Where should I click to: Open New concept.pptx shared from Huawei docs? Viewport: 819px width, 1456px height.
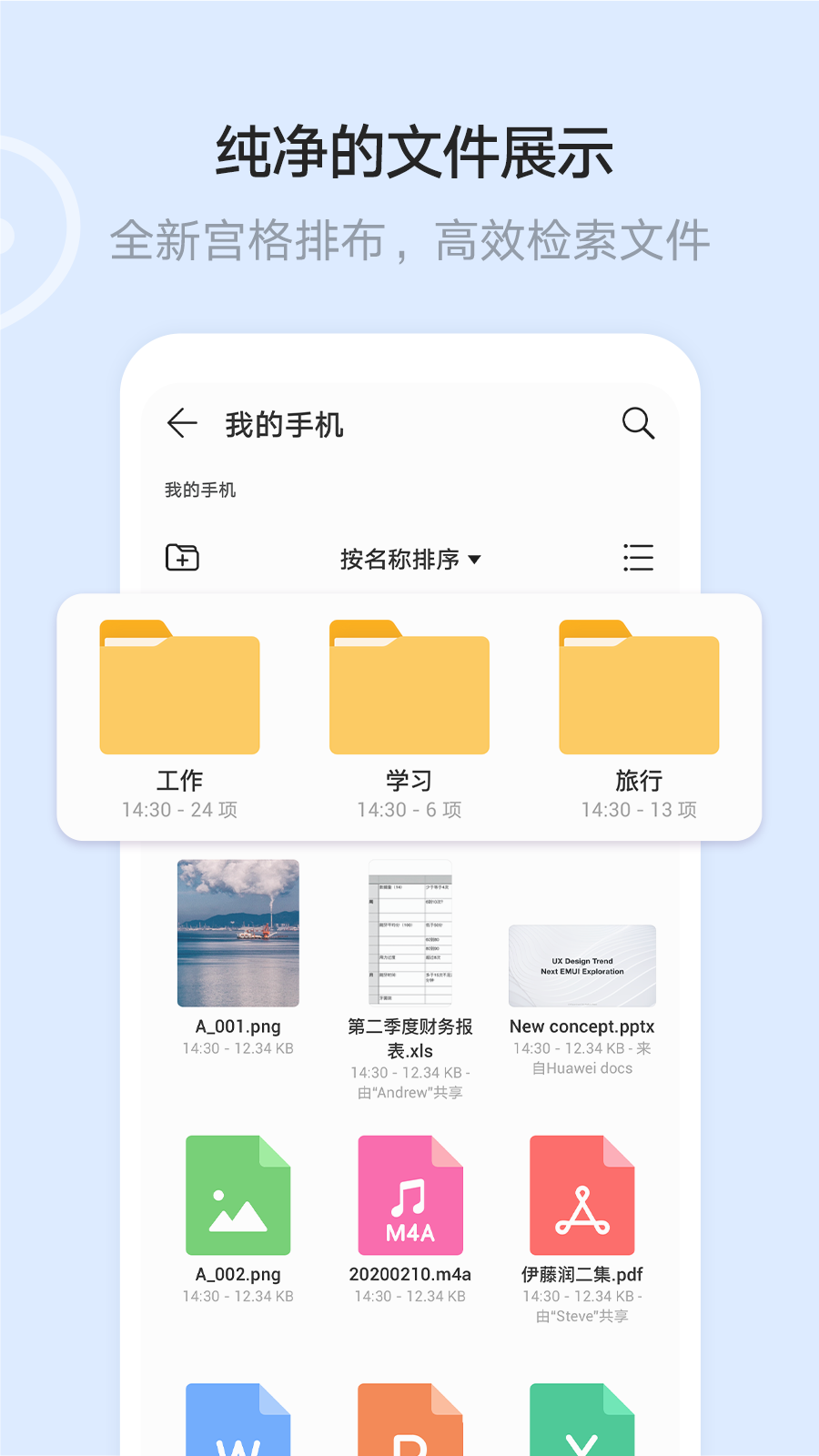(x=581, y=966)
